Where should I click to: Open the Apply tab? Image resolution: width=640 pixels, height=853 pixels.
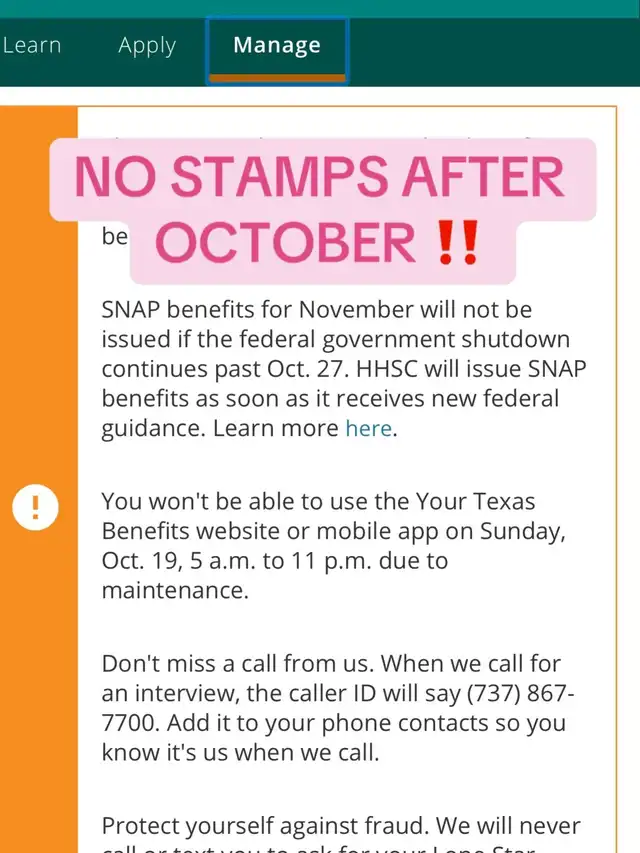147,46
